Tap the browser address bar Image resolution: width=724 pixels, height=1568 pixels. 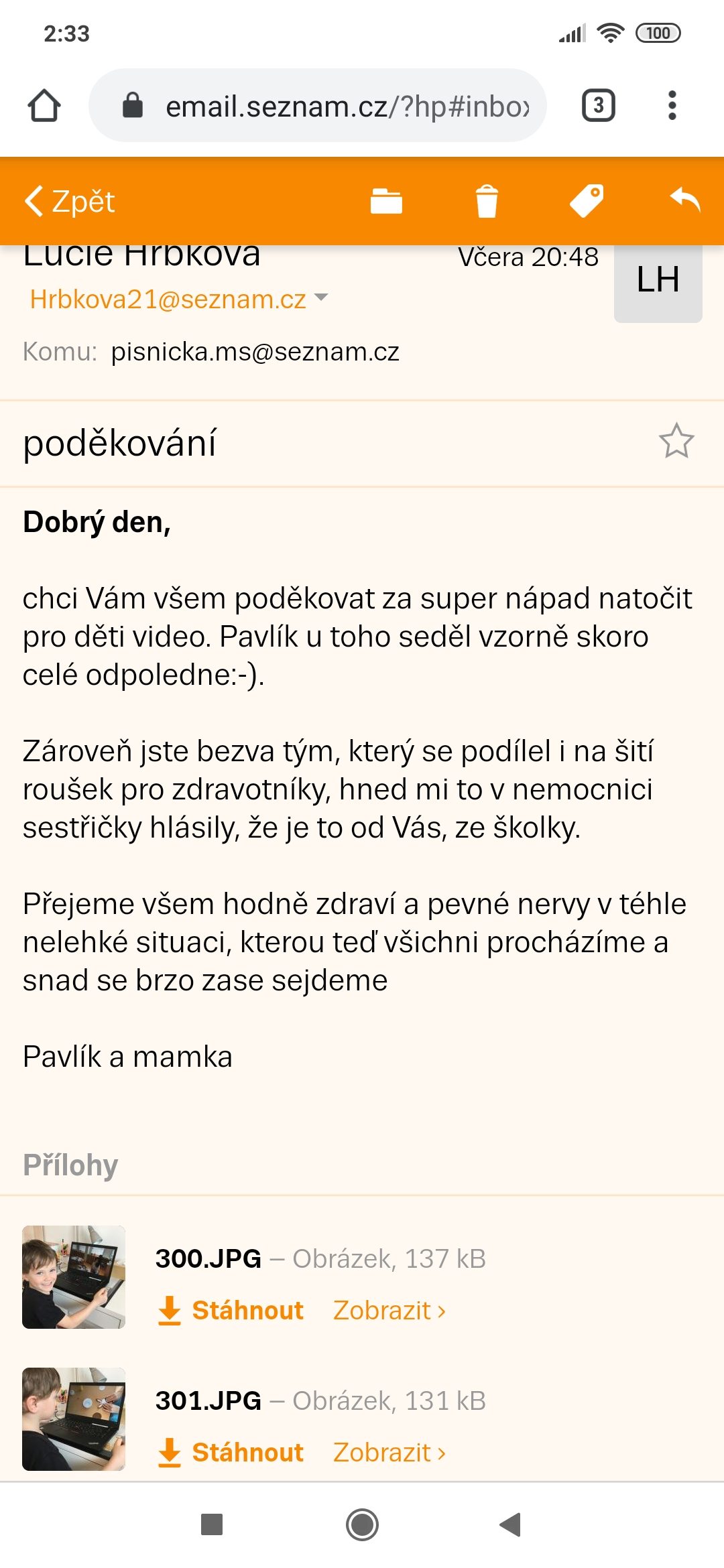[318, 105]
